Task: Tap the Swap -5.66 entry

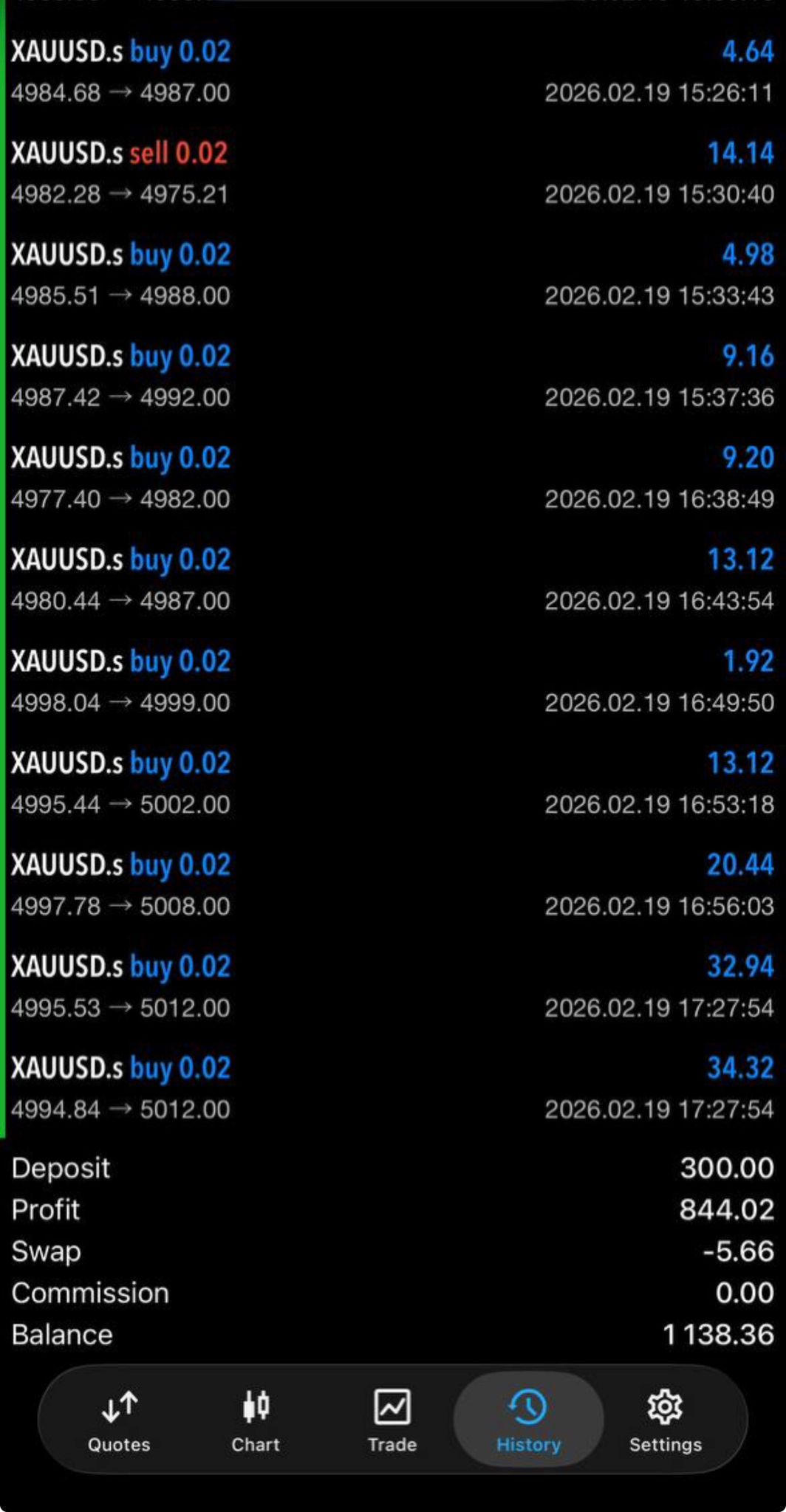Action: click(x=392, y=1250)
